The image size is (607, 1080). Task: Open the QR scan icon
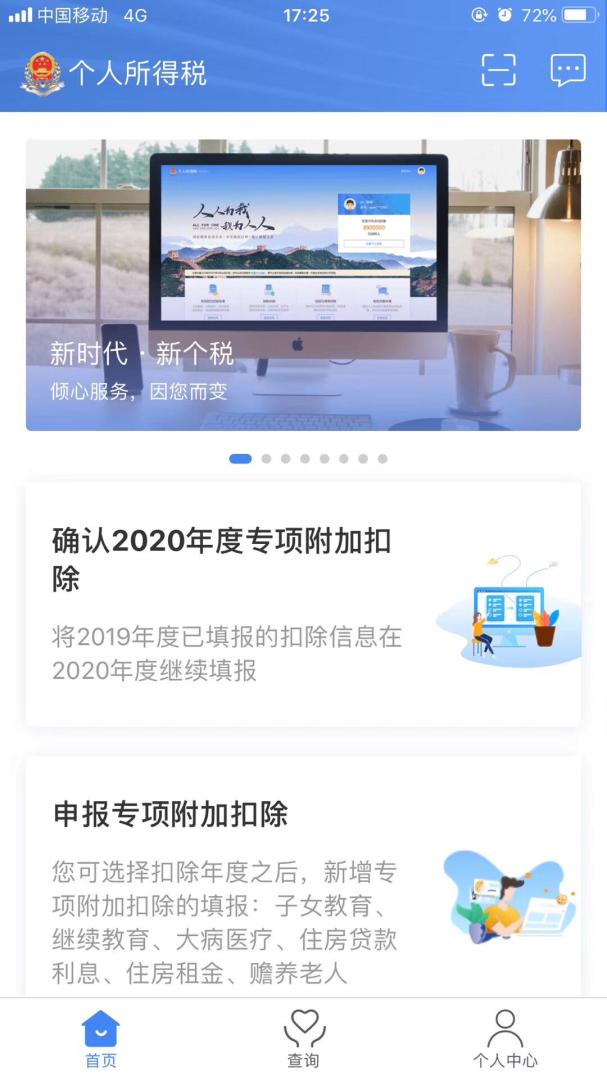[498, 69]
